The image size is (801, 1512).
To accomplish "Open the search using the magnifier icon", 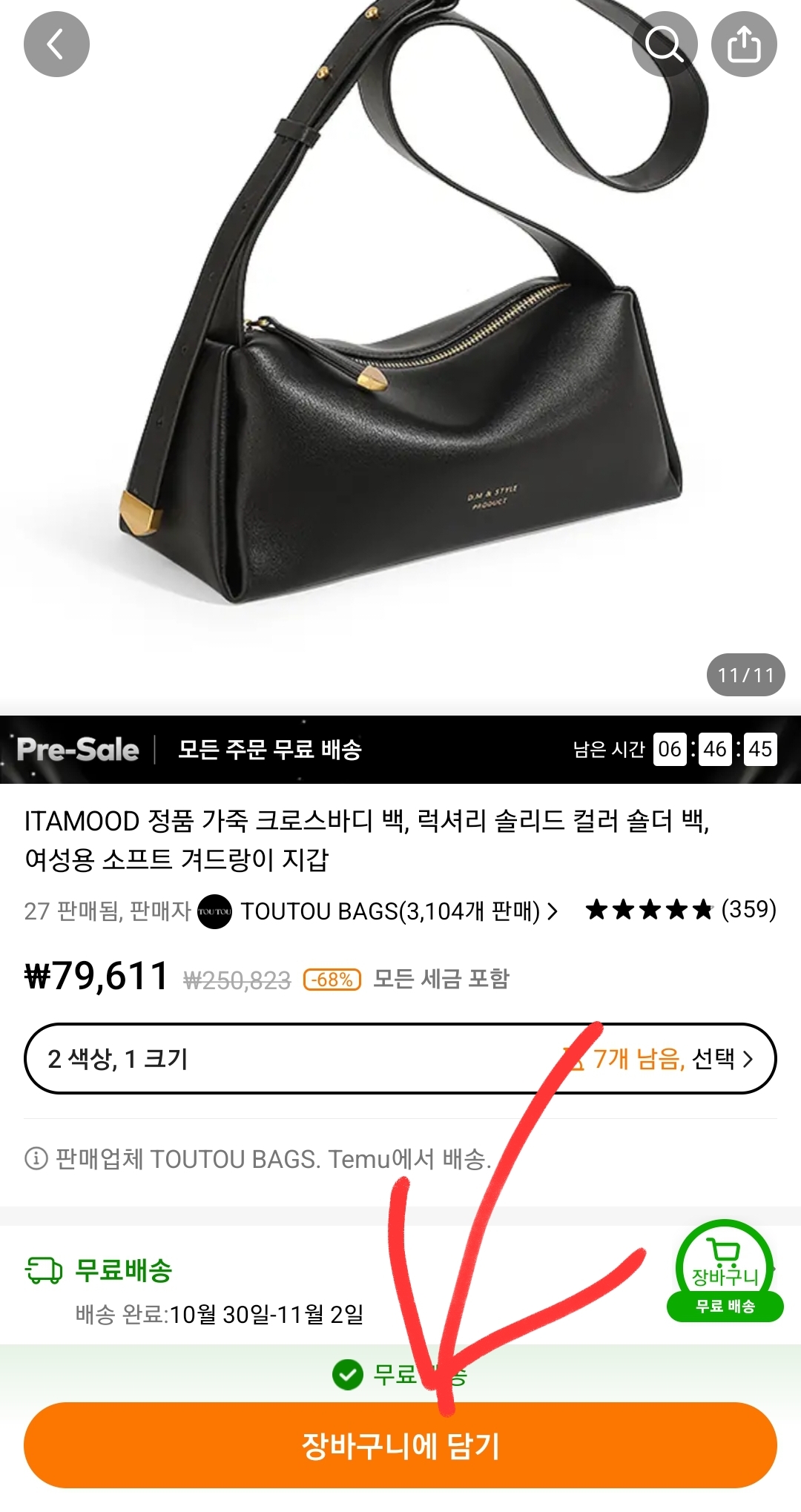I will tap(665, 44).
